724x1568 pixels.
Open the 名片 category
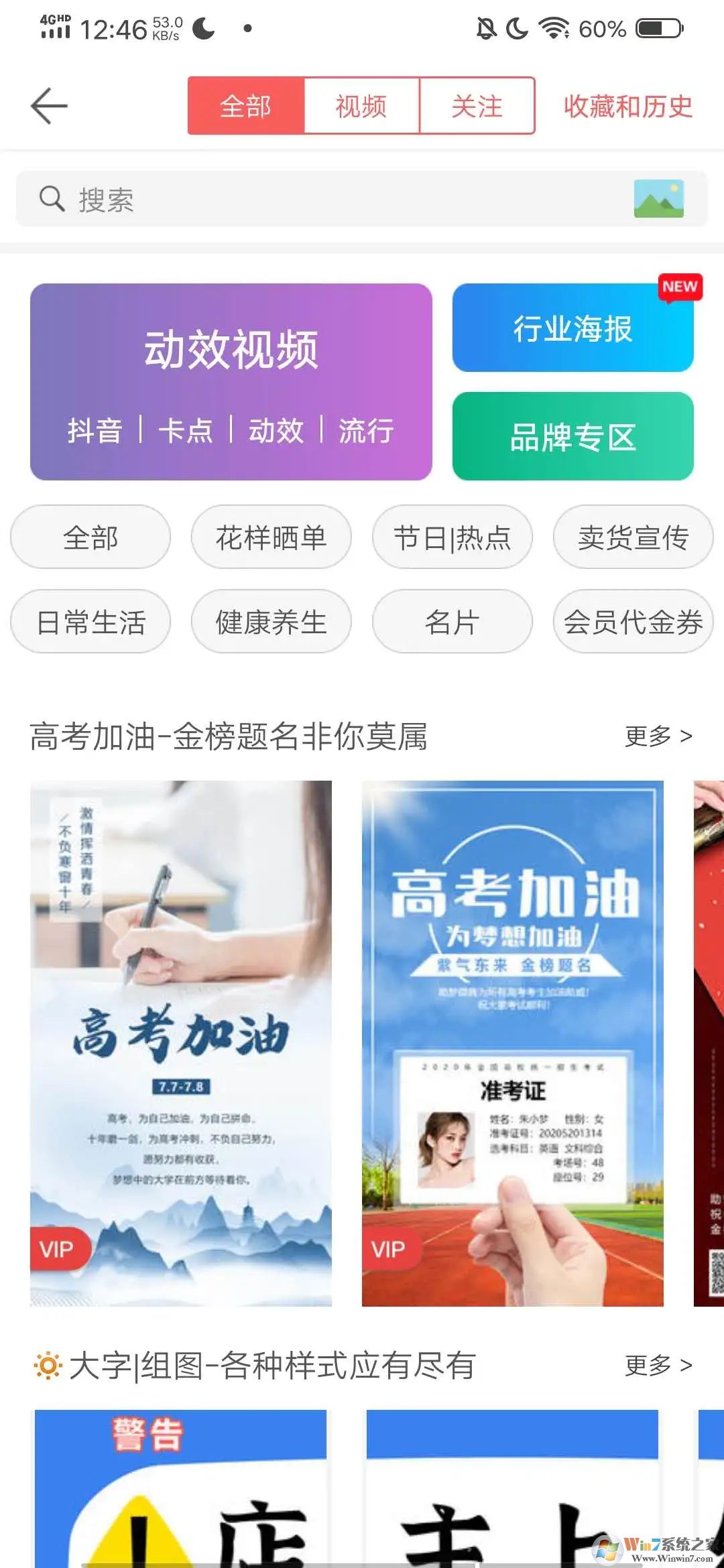[x=452, y=622]
